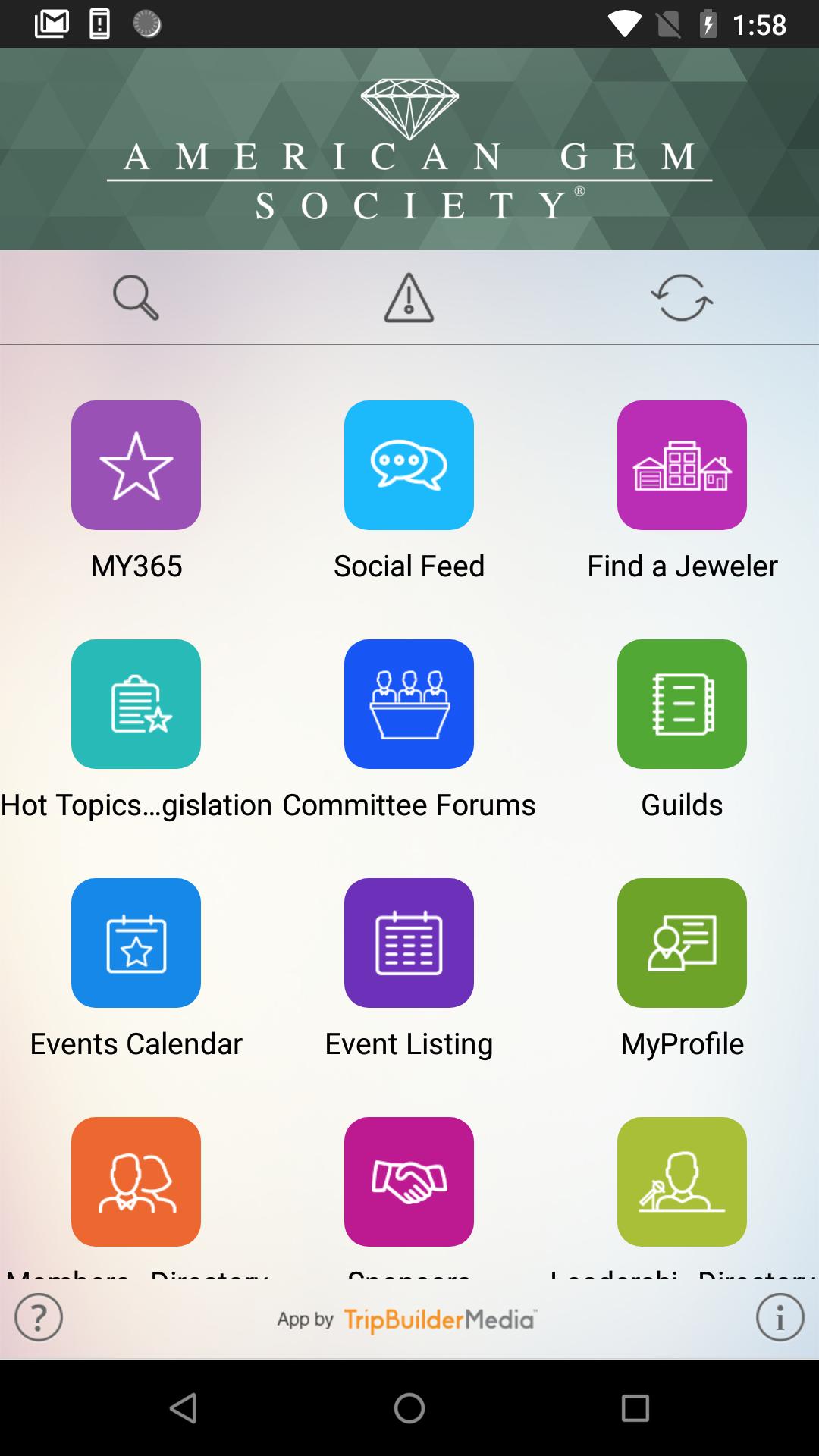Image resolution: width=819 pixels, height=1456 pixels.
Task: Tap the refresh sync icon
Action: tap(682, 297)
